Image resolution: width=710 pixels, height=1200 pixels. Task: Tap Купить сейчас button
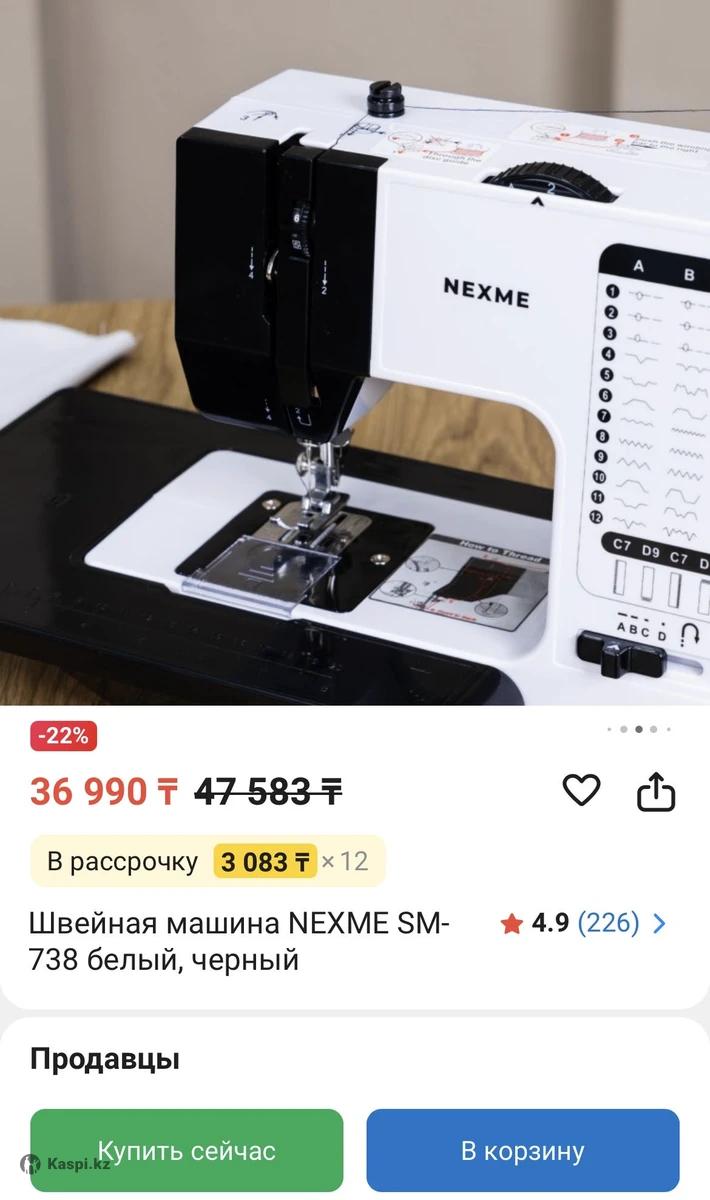coord(187,1151)
